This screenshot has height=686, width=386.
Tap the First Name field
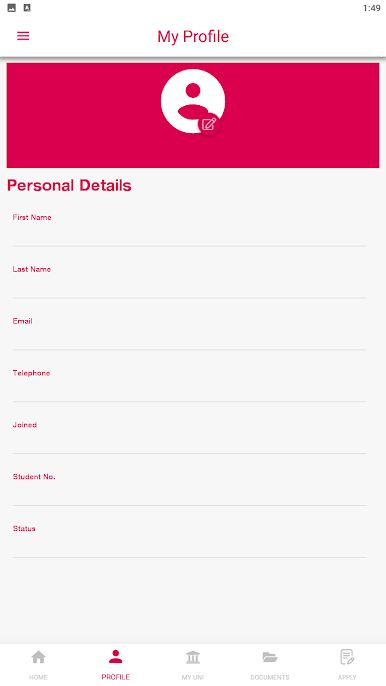click(189, 229)
